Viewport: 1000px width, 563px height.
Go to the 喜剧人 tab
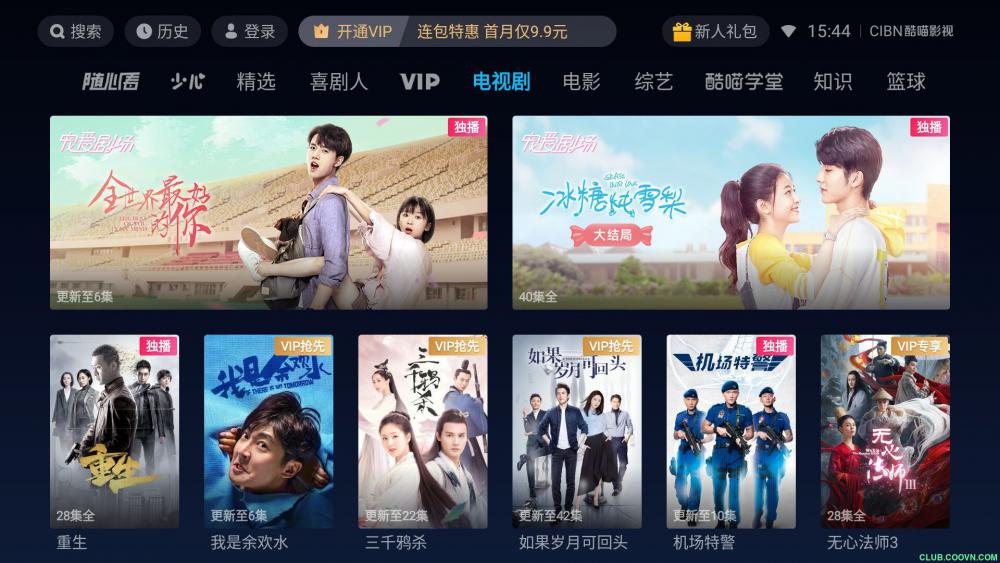coord(339,82)
